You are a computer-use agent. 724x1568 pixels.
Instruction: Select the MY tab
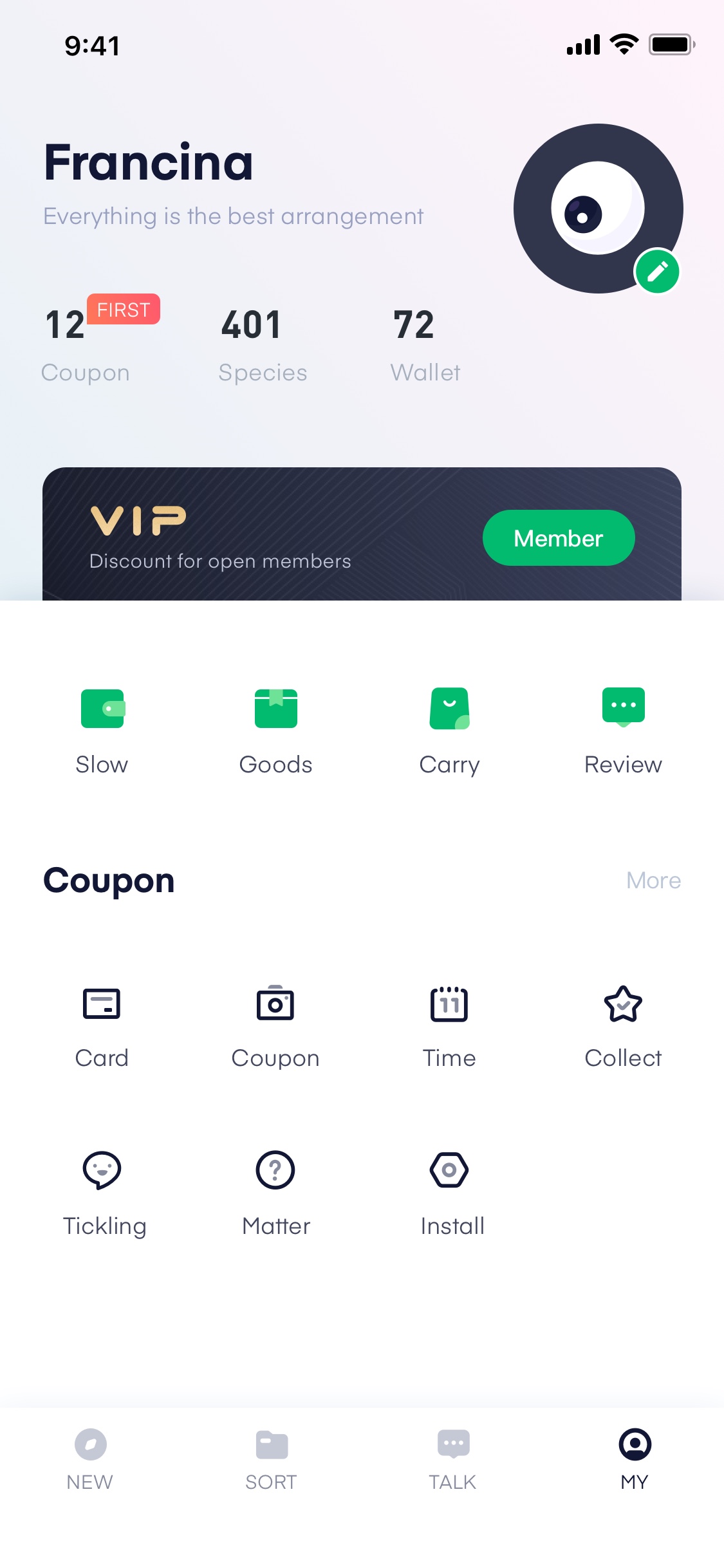[635, 1460]
